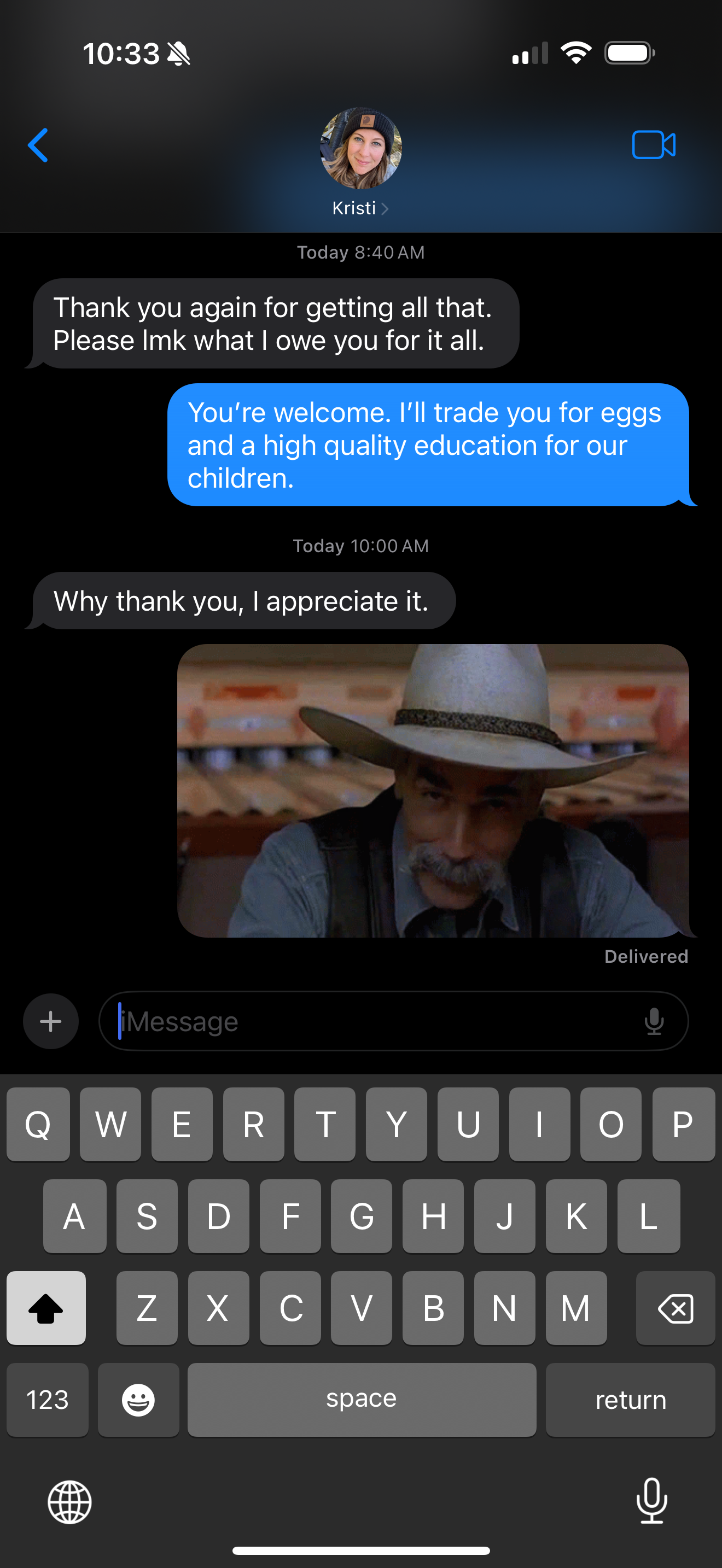The image size is (722, 1568).
Task: Switch to the 123 numbers keyboard
Action: tap(48, 1400)
